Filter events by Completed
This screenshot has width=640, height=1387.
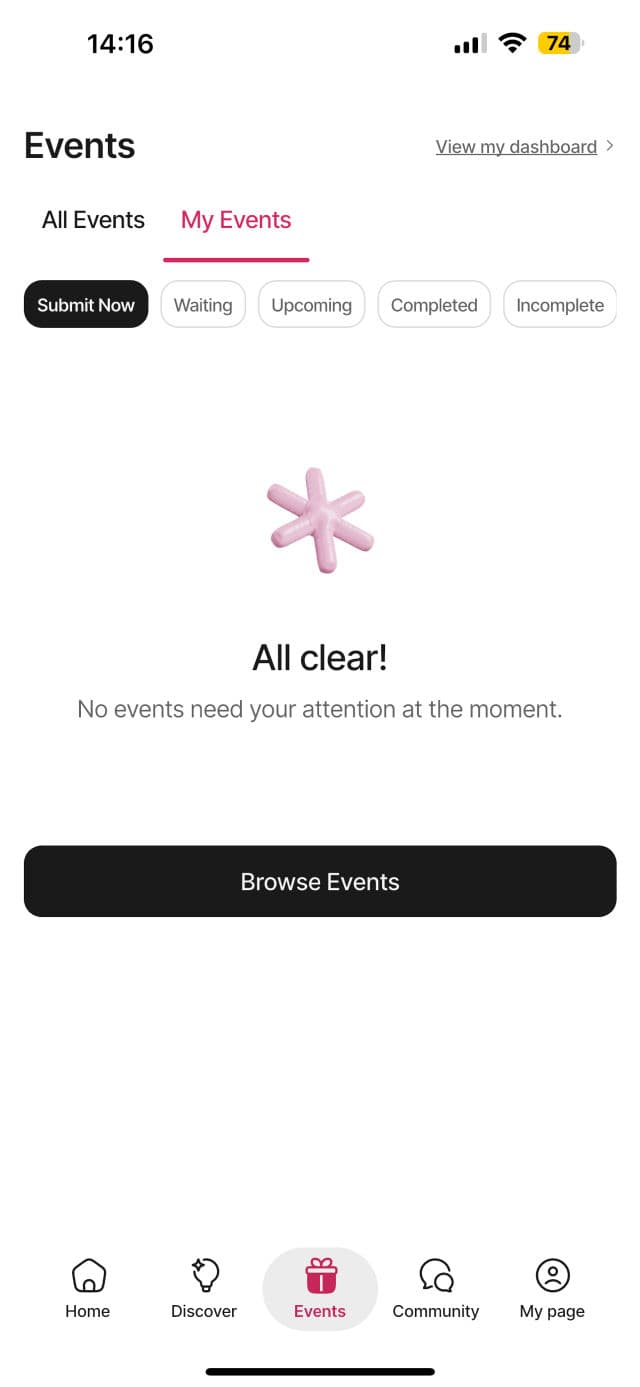(x=434, y=305)
